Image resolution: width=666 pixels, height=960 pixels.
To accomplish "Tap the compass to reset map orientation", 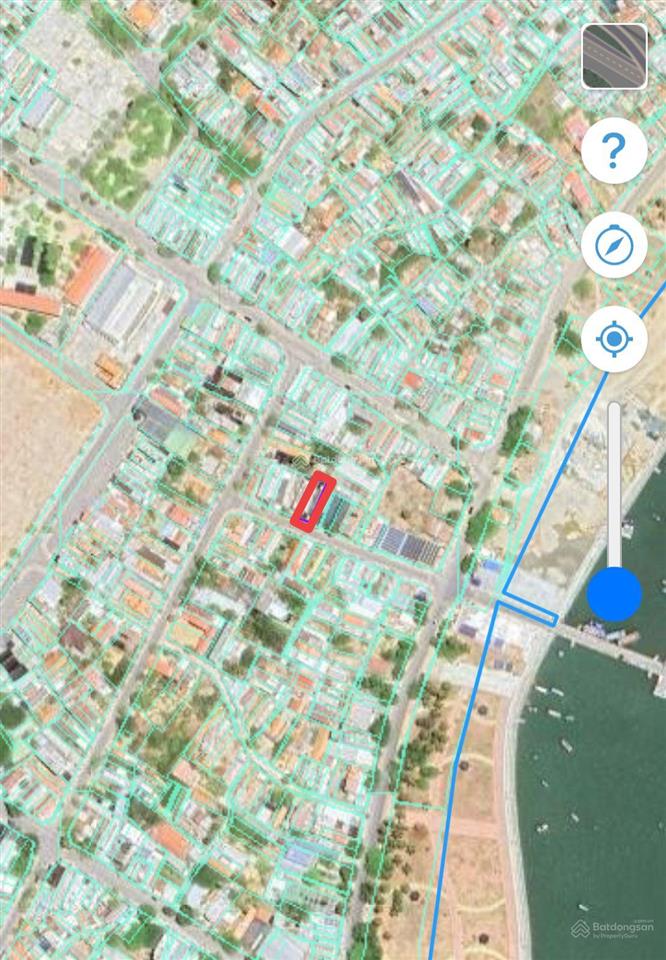I will pos(614,245).
